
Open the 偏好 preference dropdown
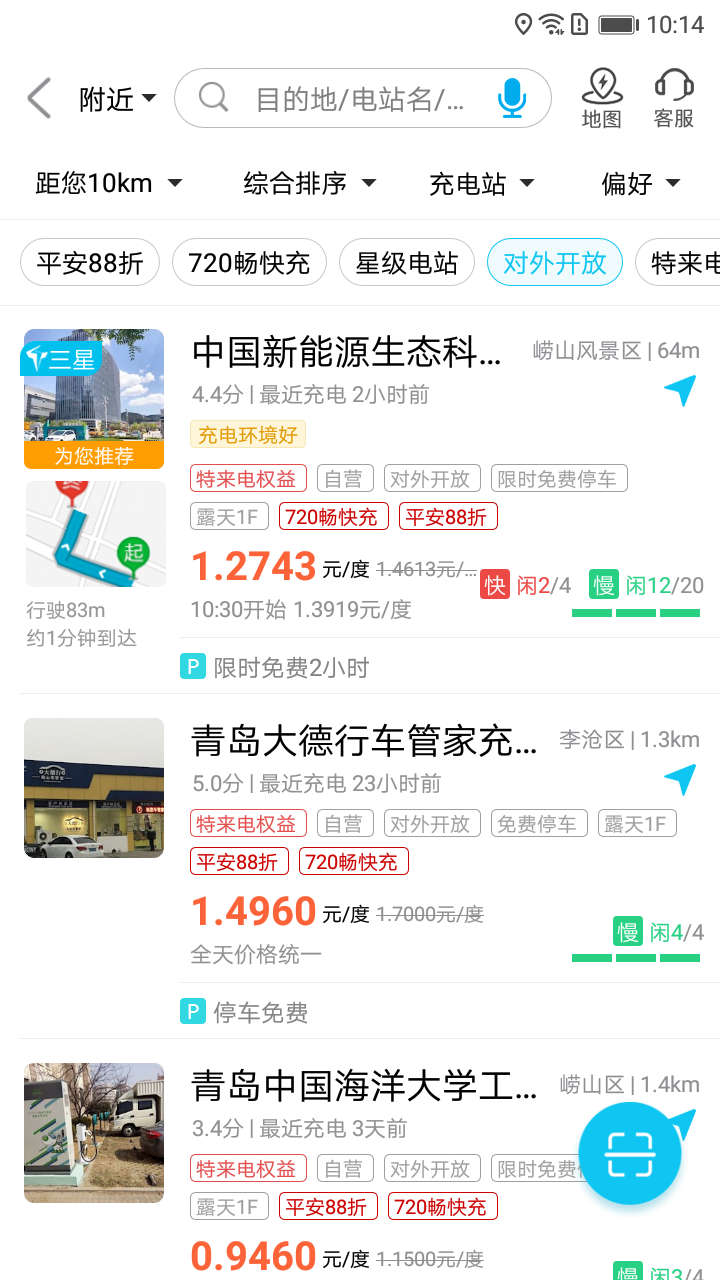[x=641, y=183]
